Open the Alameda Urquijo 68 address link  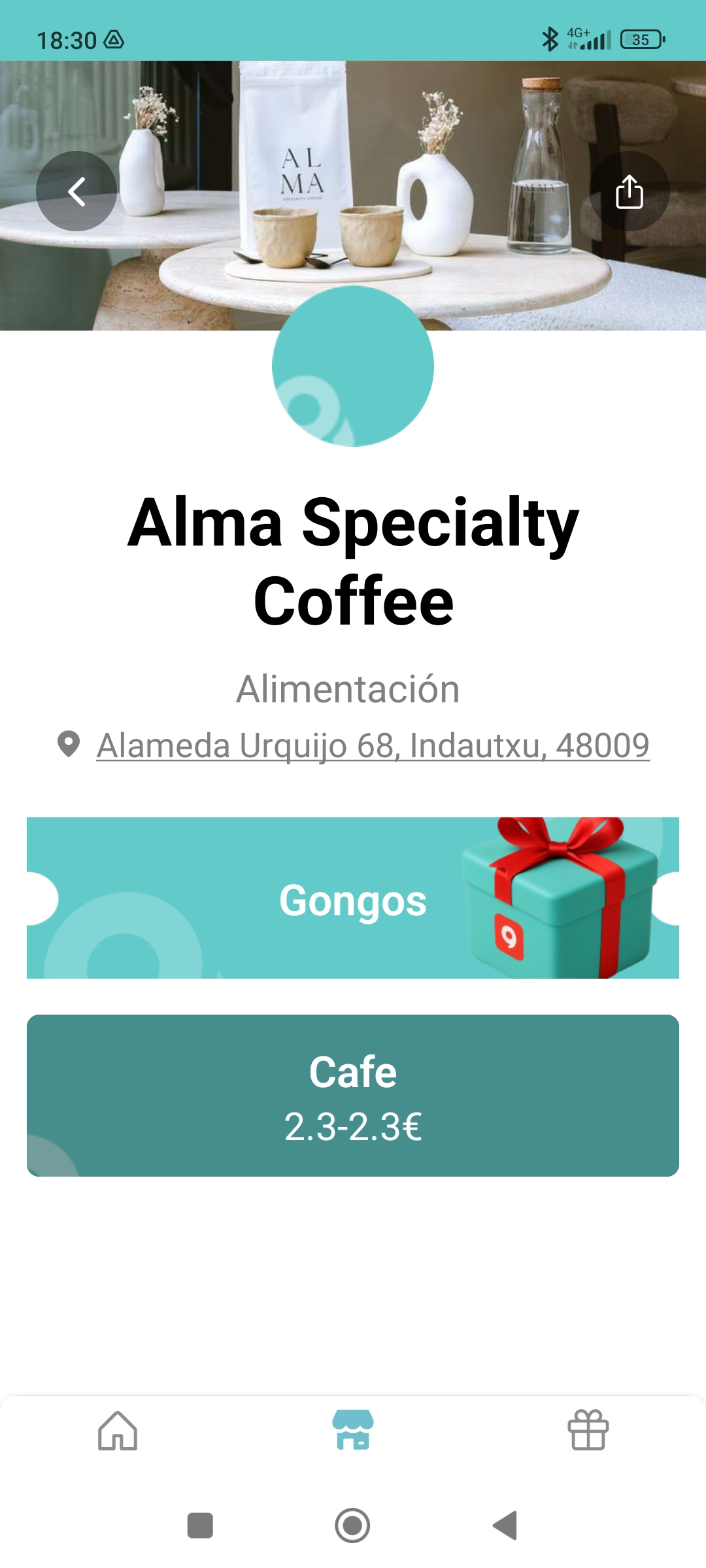(x=373, y=745)
